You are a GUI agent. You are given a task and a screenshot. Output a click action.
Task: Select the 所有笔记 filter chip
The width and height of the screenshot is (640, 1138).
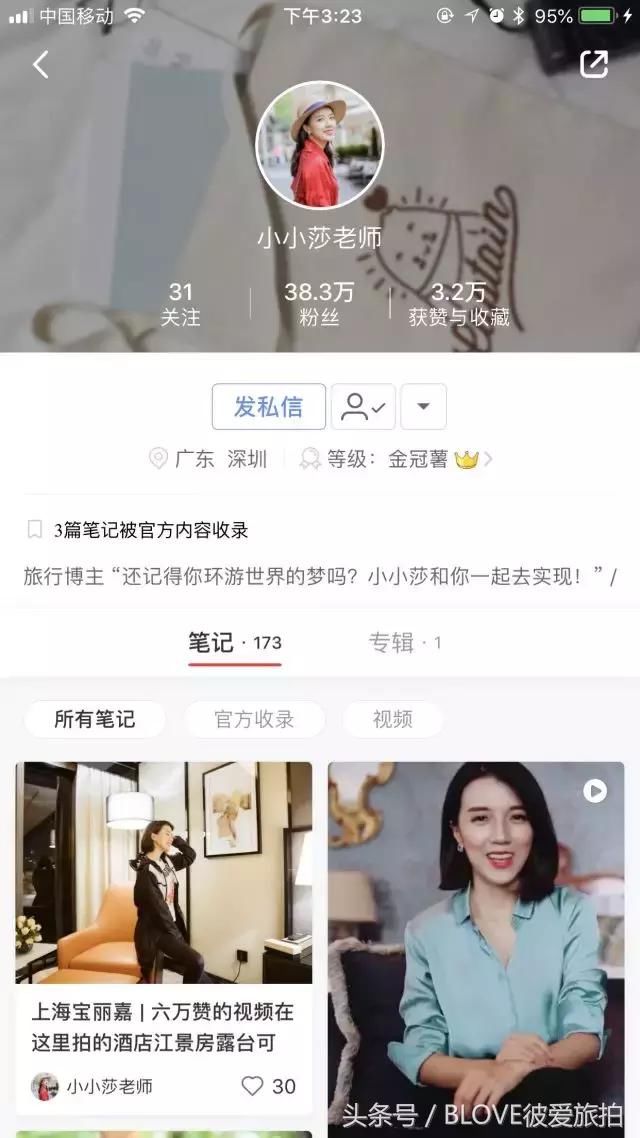point(95,719)
